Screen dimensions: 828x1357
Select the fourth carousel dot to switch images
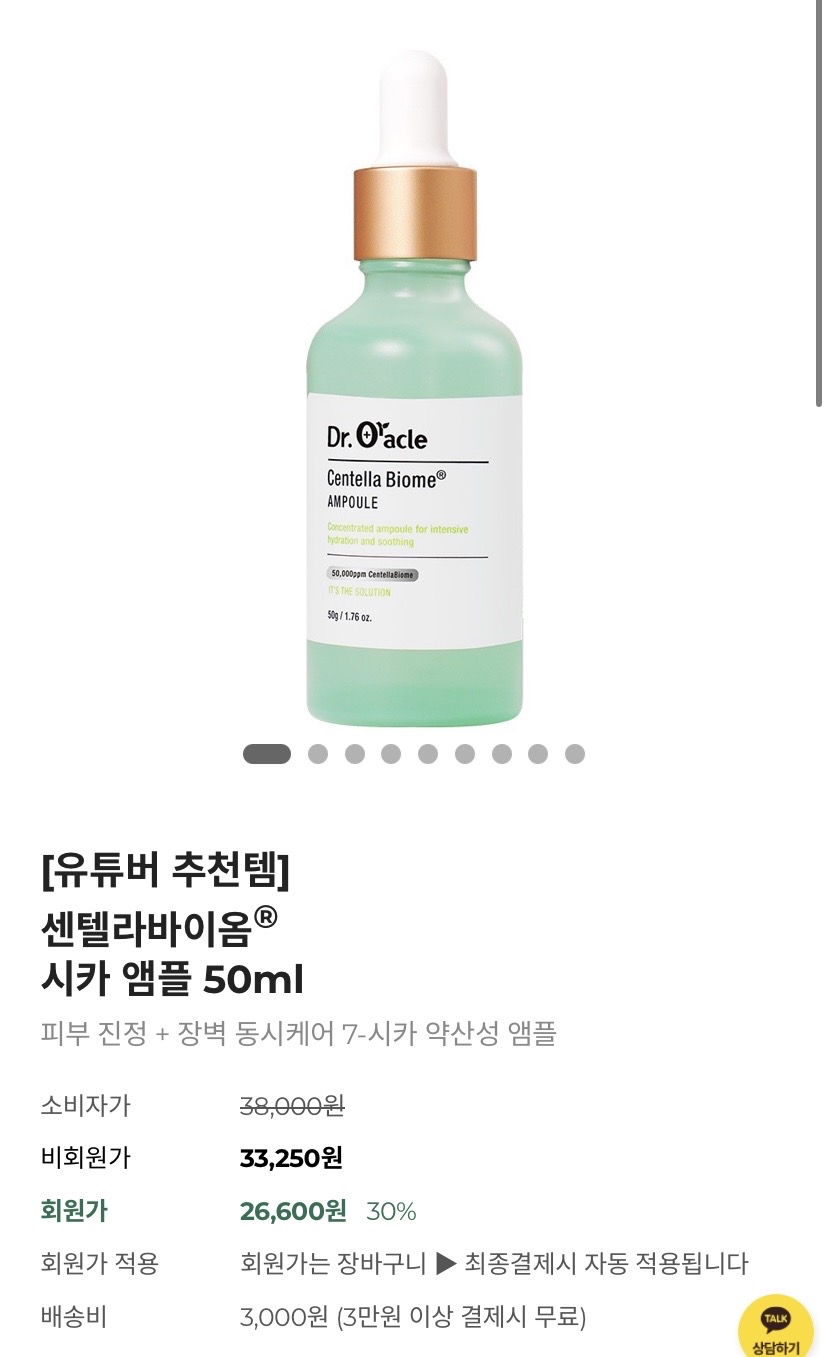[391, 753]
